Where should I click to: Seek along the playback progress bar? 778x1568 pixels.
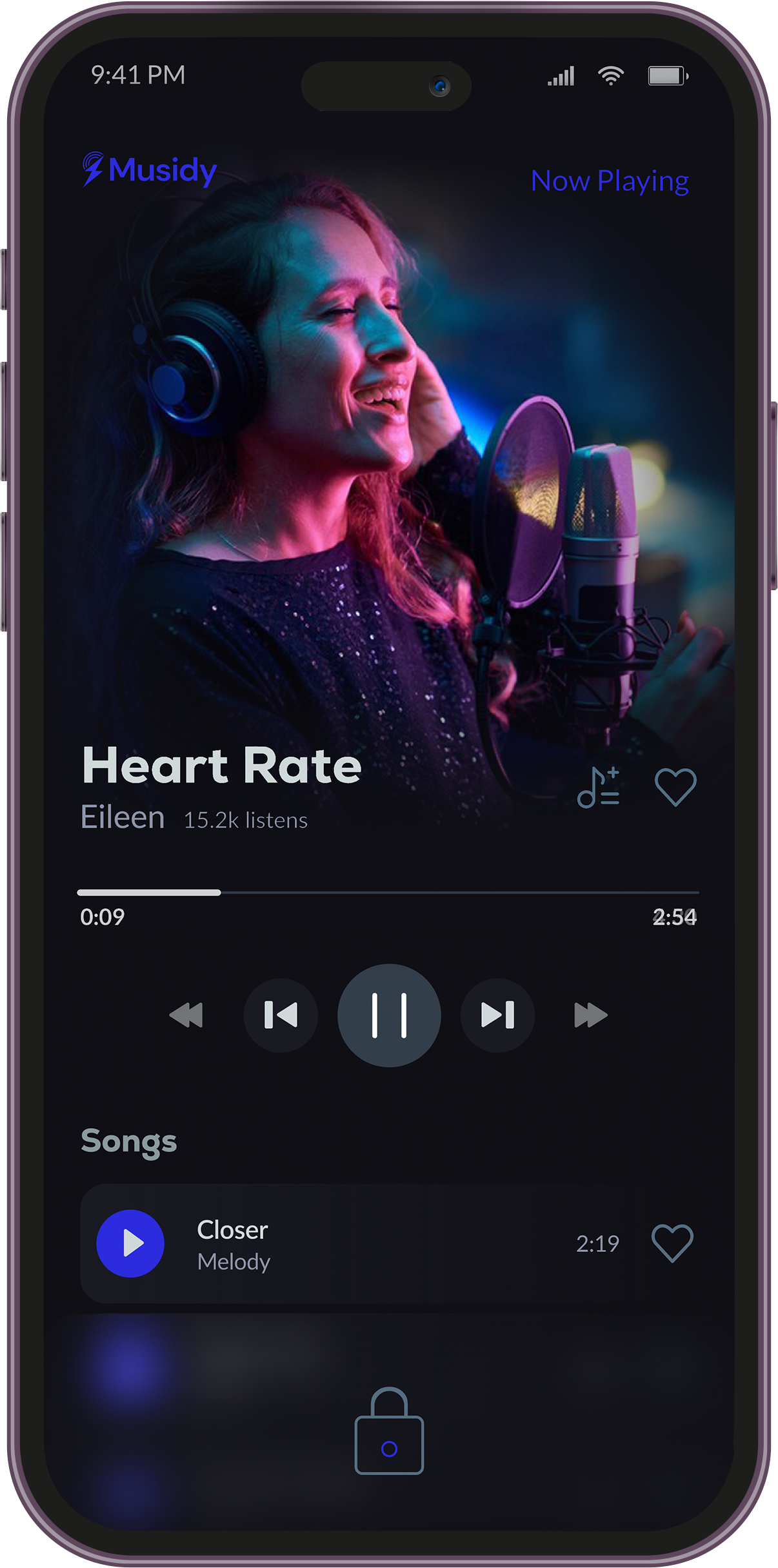pyautogui.click(x=387, y=893)
